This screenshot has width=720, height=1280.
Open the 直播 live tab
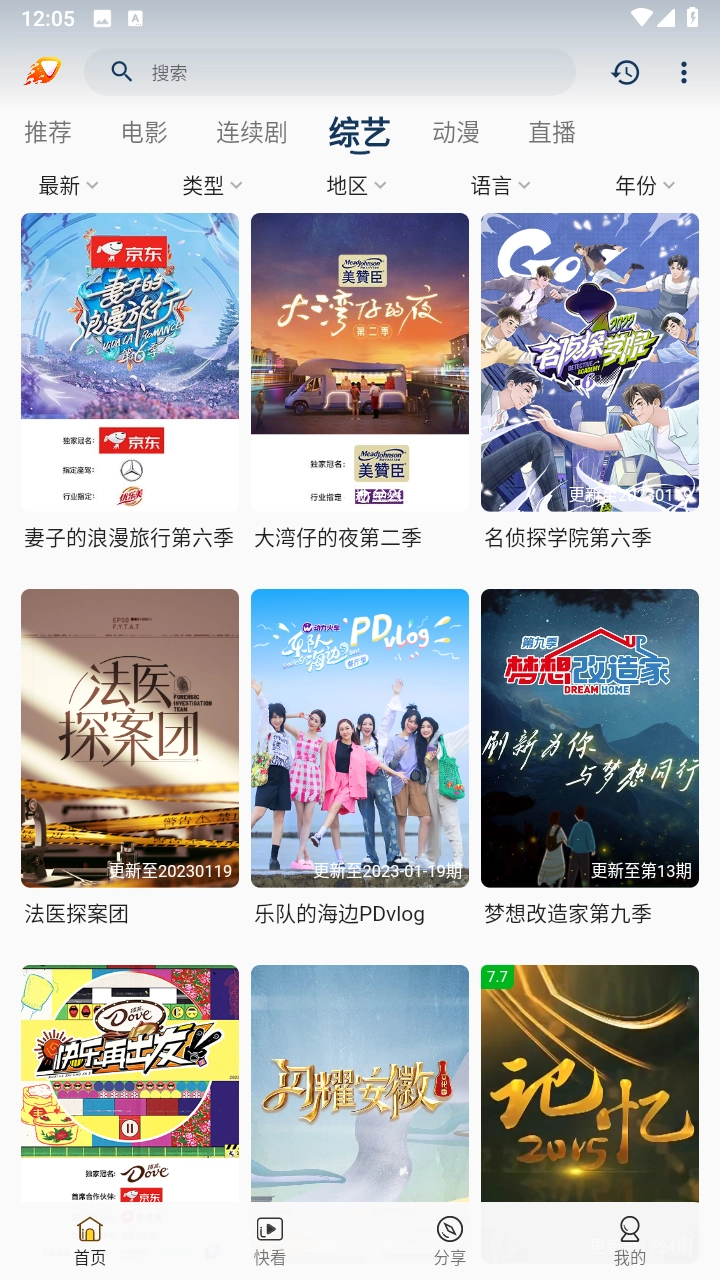pyautogui.click(x=550, y=132)
